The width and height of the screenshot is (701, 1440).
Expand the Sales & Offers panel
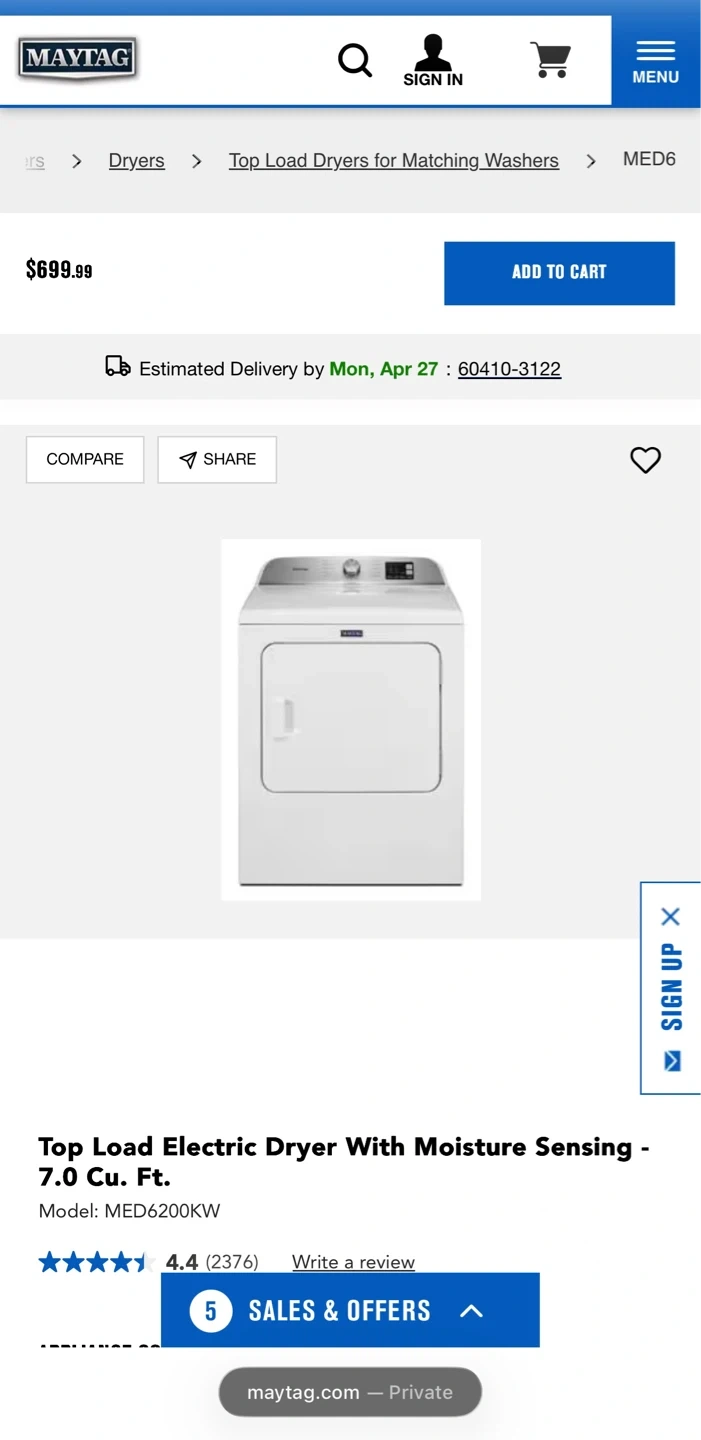point(350,1310)
